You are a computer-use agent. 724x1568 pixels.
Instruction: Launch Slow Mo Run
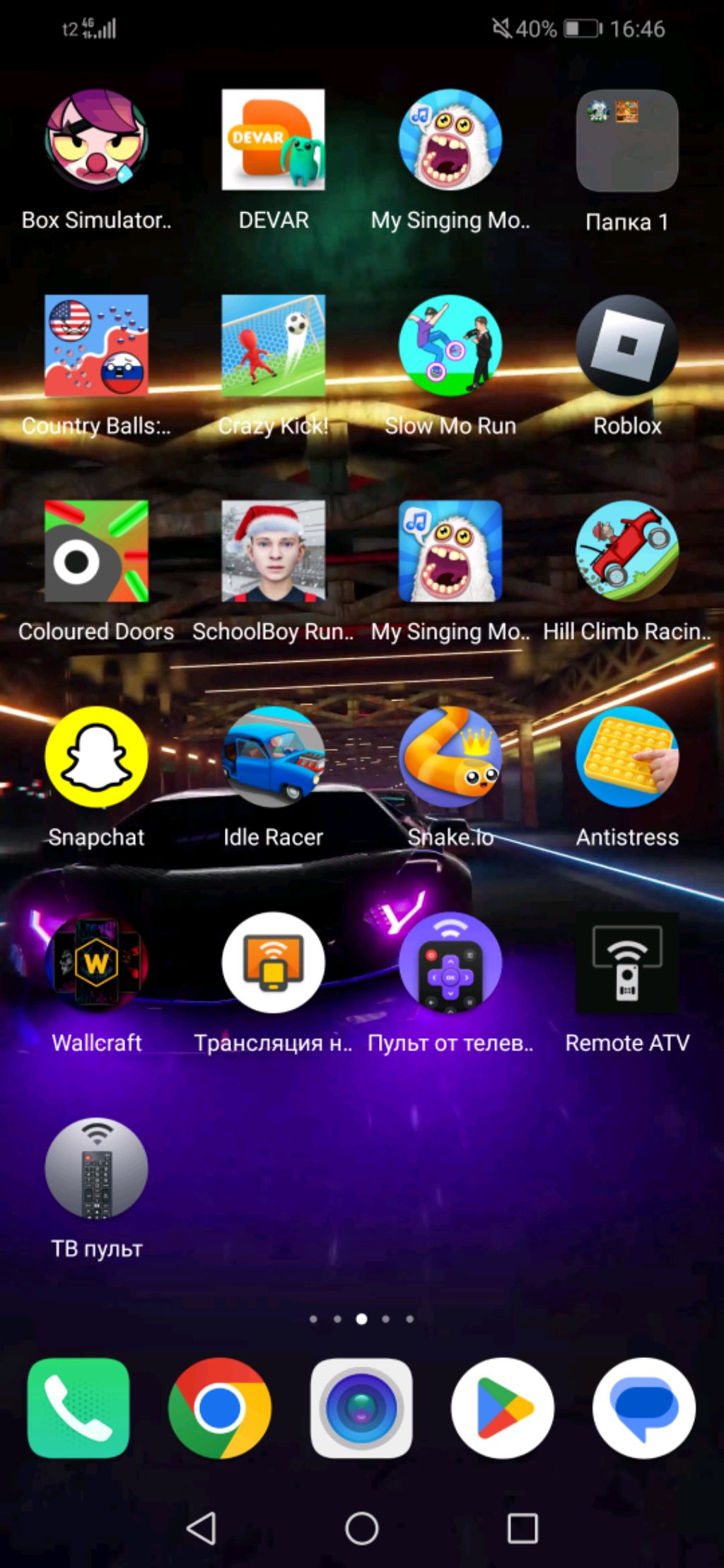[450, 345]
